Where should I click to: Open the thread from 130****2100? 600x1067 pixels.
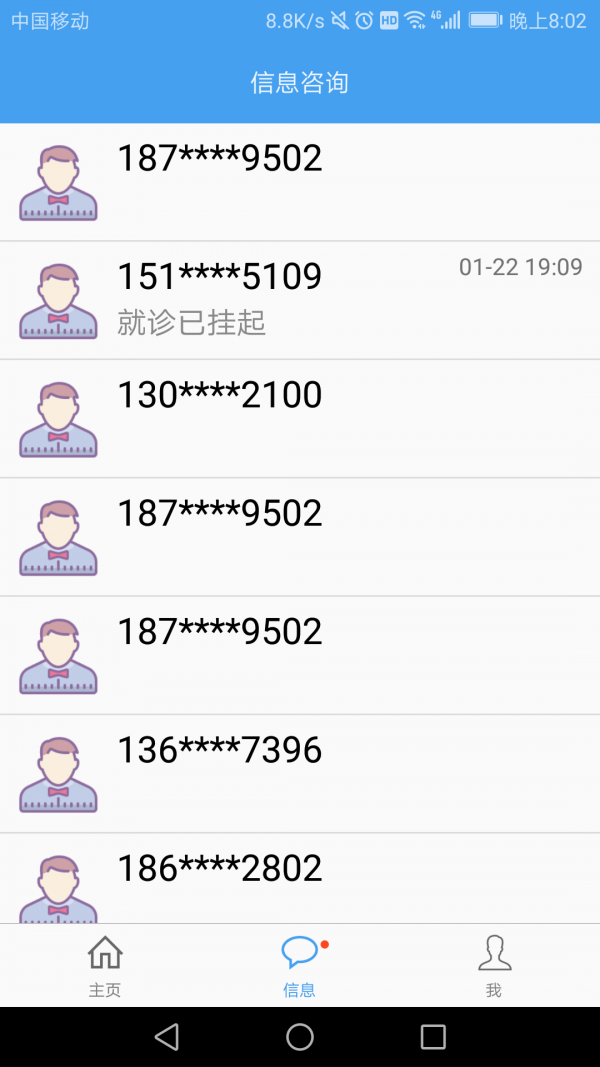pyautogui.click(x=300, y=418)
